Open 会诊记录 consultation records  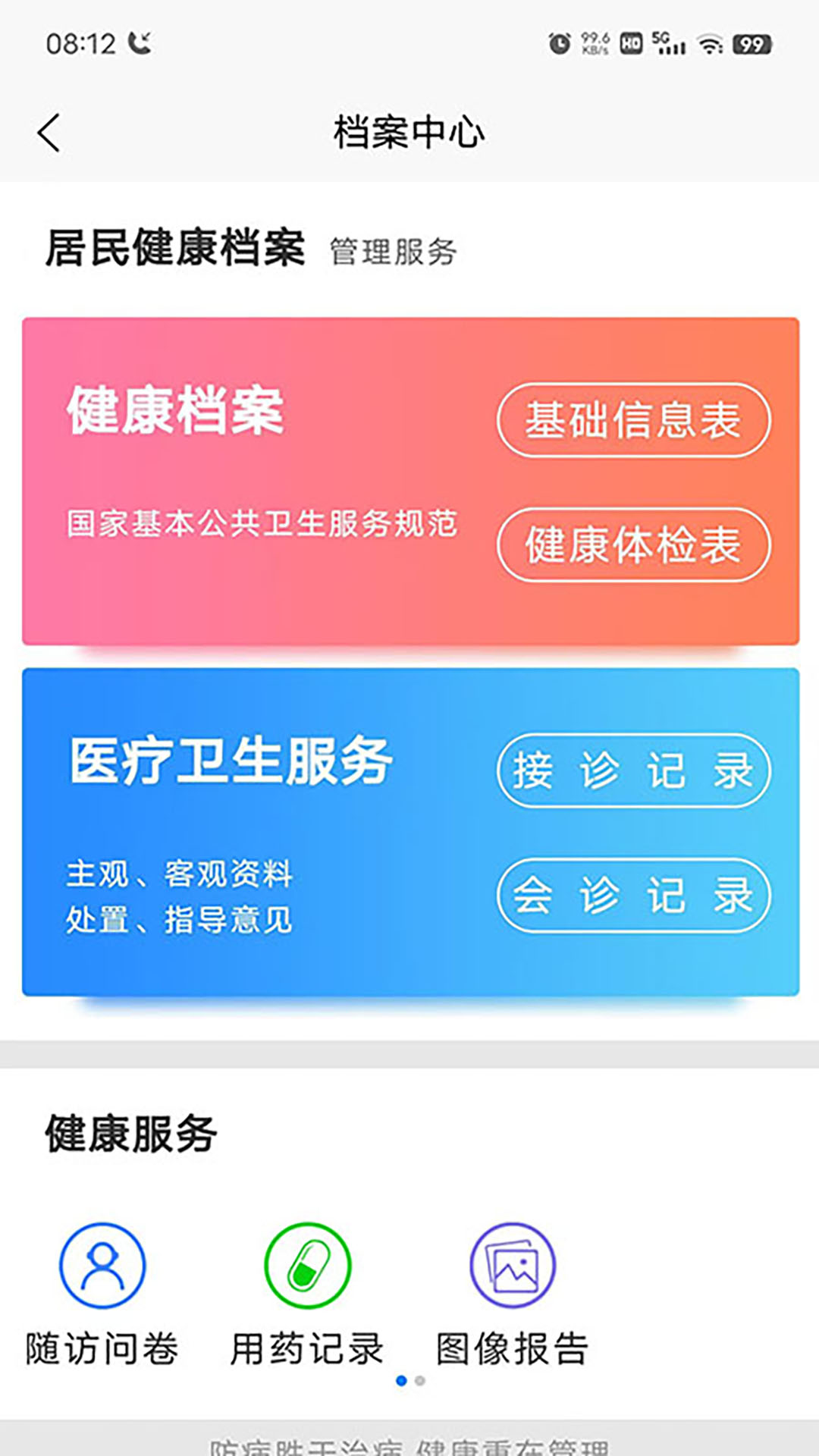click(x=634, y=896)
